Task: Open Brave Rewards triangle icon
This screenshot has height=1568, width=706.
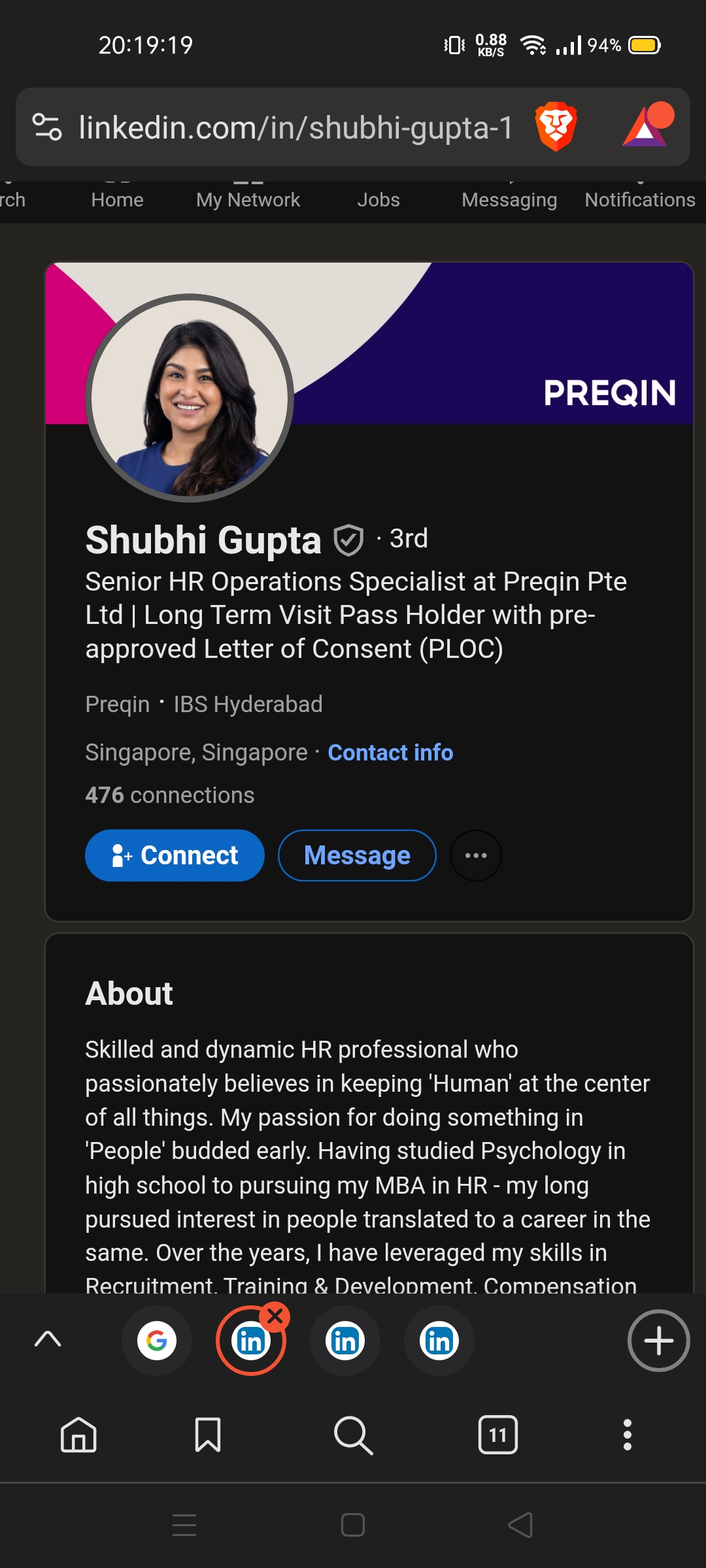Action: (x=647, y=126)
